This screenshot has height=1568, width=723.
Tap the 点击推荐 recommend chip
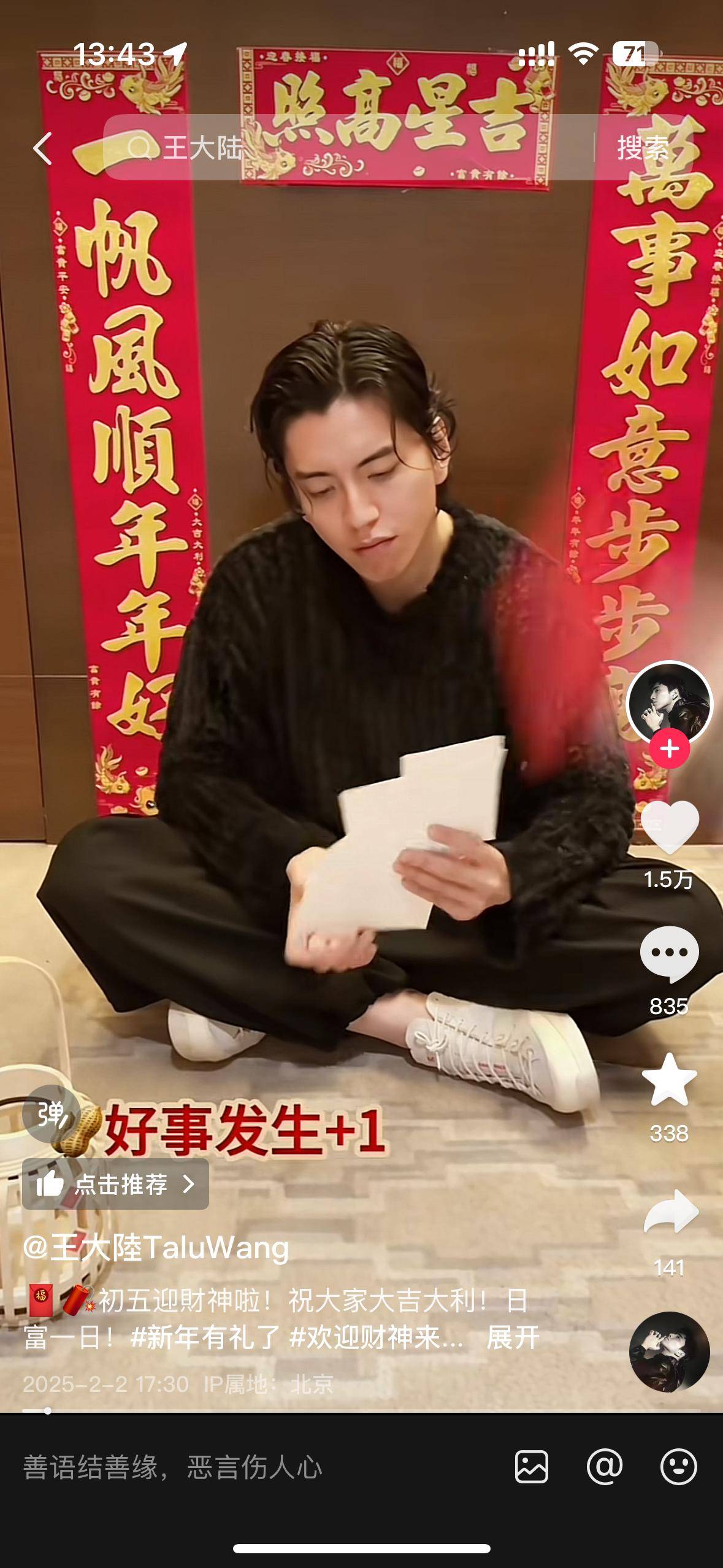(115, 1184)
